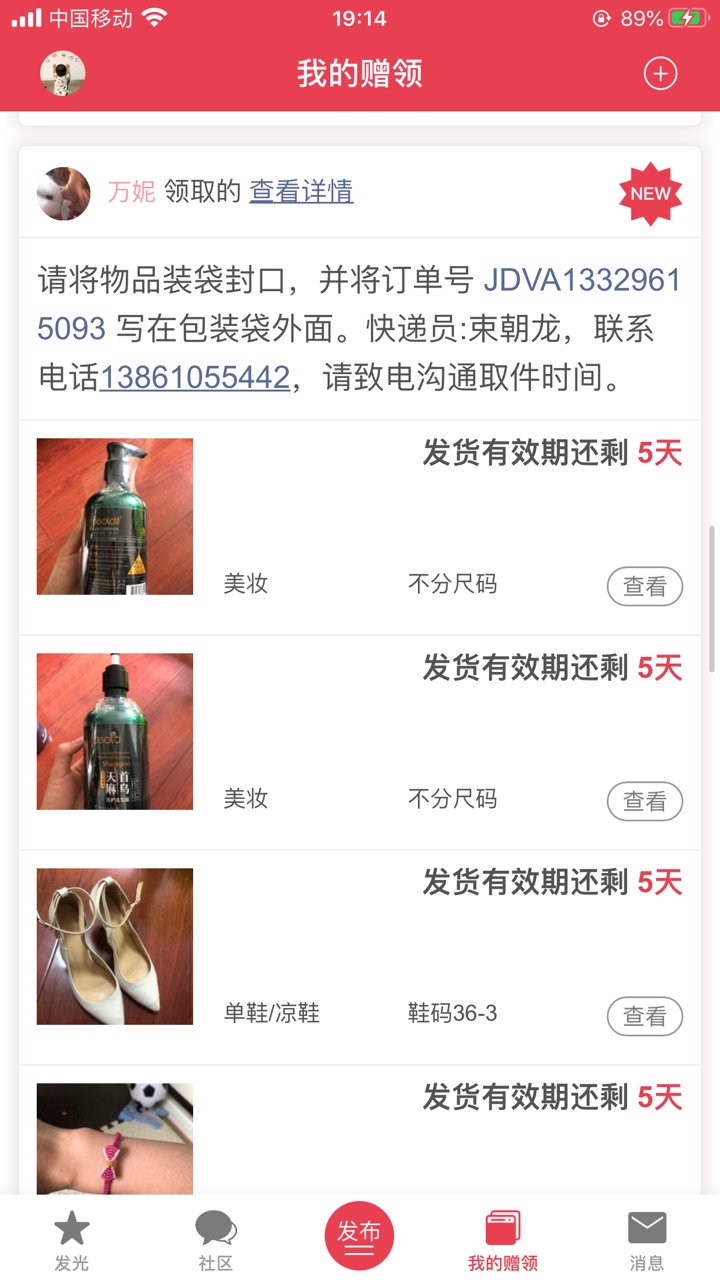Switch to the 发光 tab
This screenshot has height=1280, width=720.
click(72, 1240)
